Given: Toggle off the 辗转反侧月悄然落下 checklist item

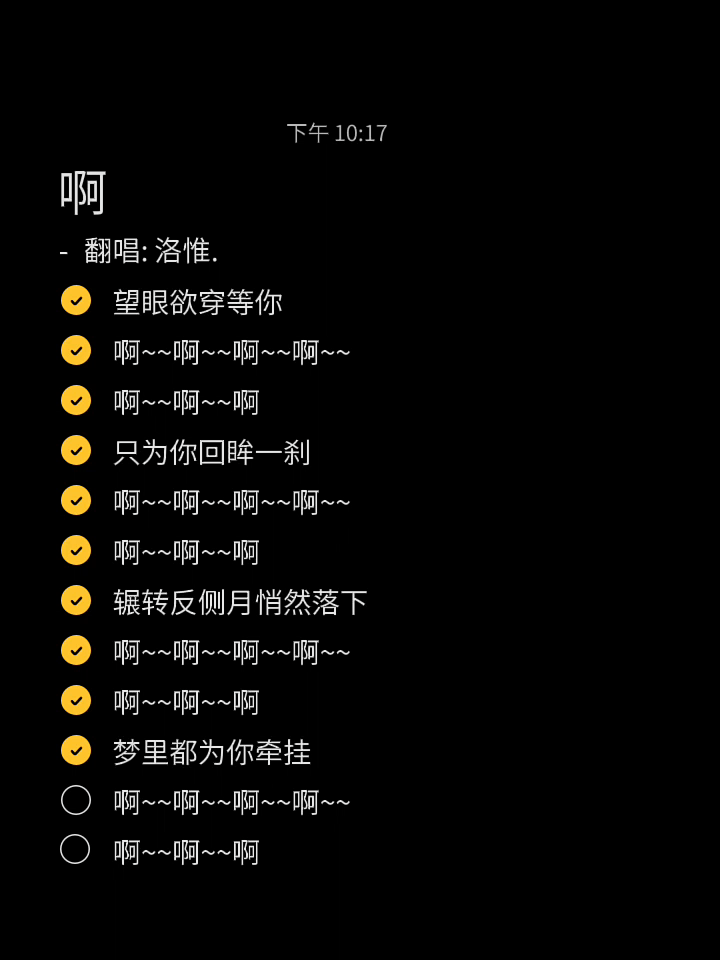Looking at the screenshot, I should 76,600.
